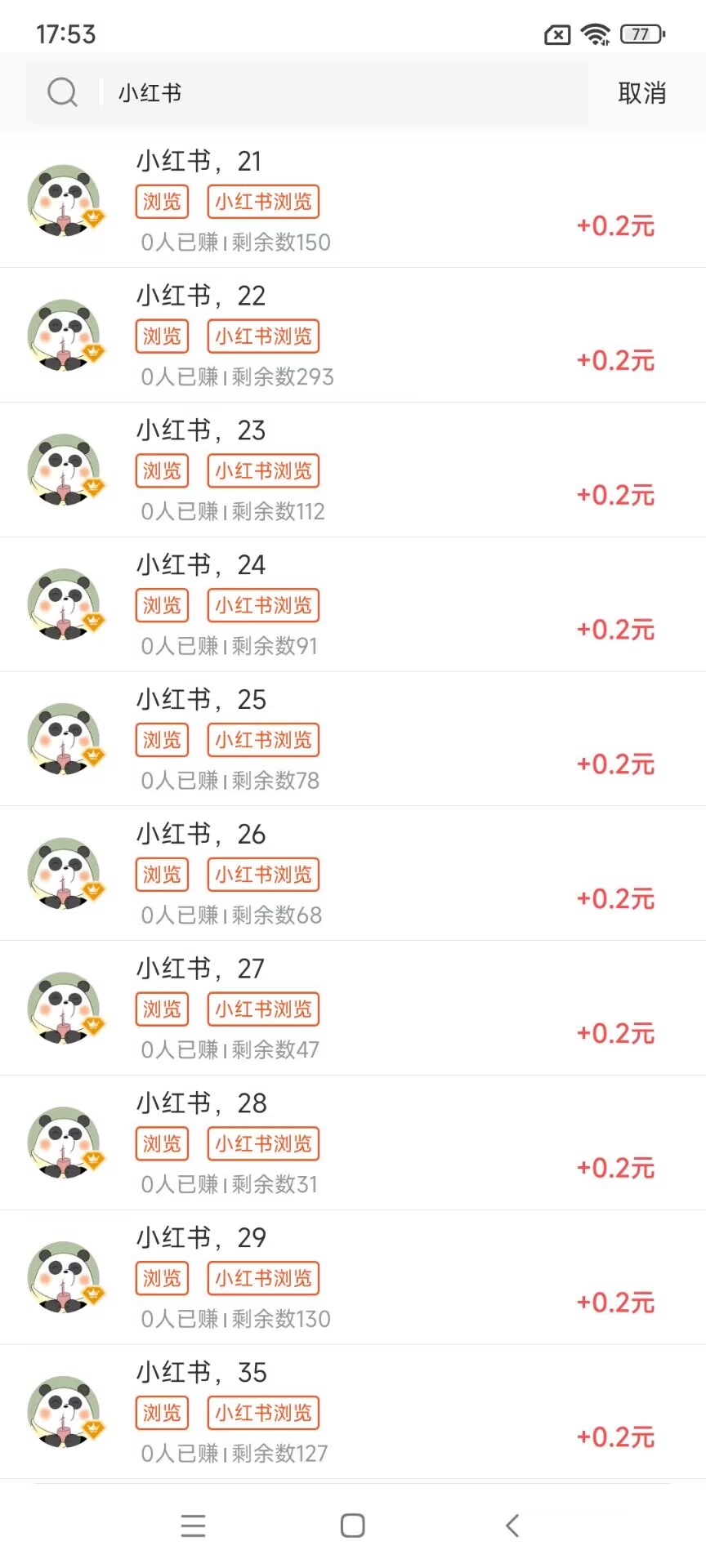
Task: Select the task 小红书，29
Action: point(351,1278)
